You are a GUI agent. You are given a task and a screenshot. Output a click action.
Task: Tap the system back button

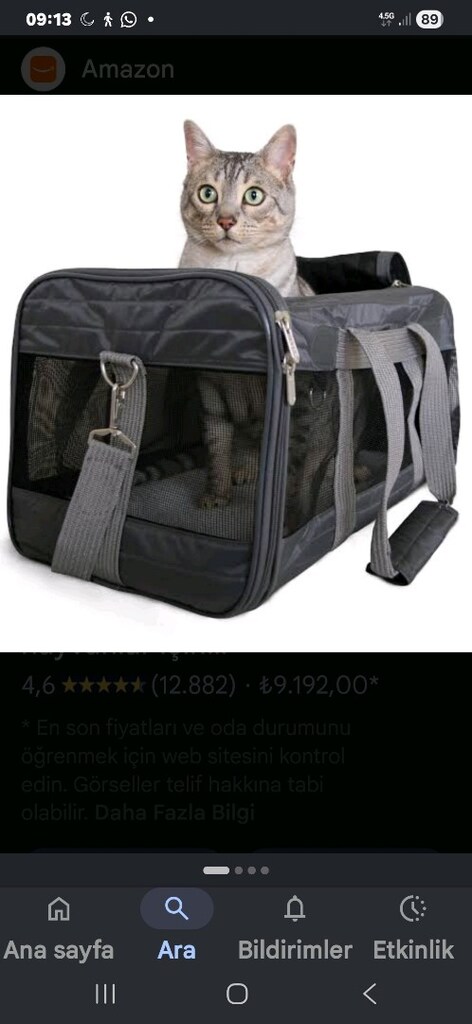(x=370, y=994)
